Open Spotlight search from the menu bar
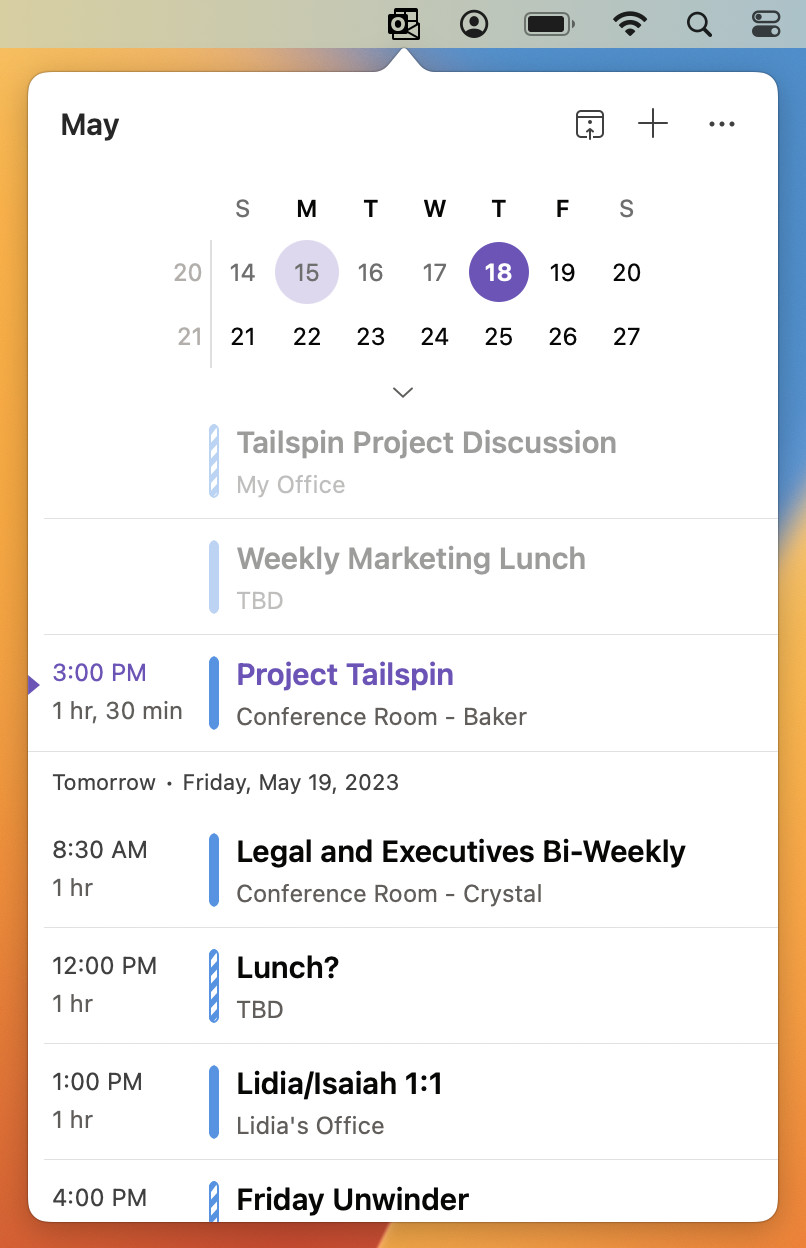Viewport: 806px width, 1248px height. 698,24
